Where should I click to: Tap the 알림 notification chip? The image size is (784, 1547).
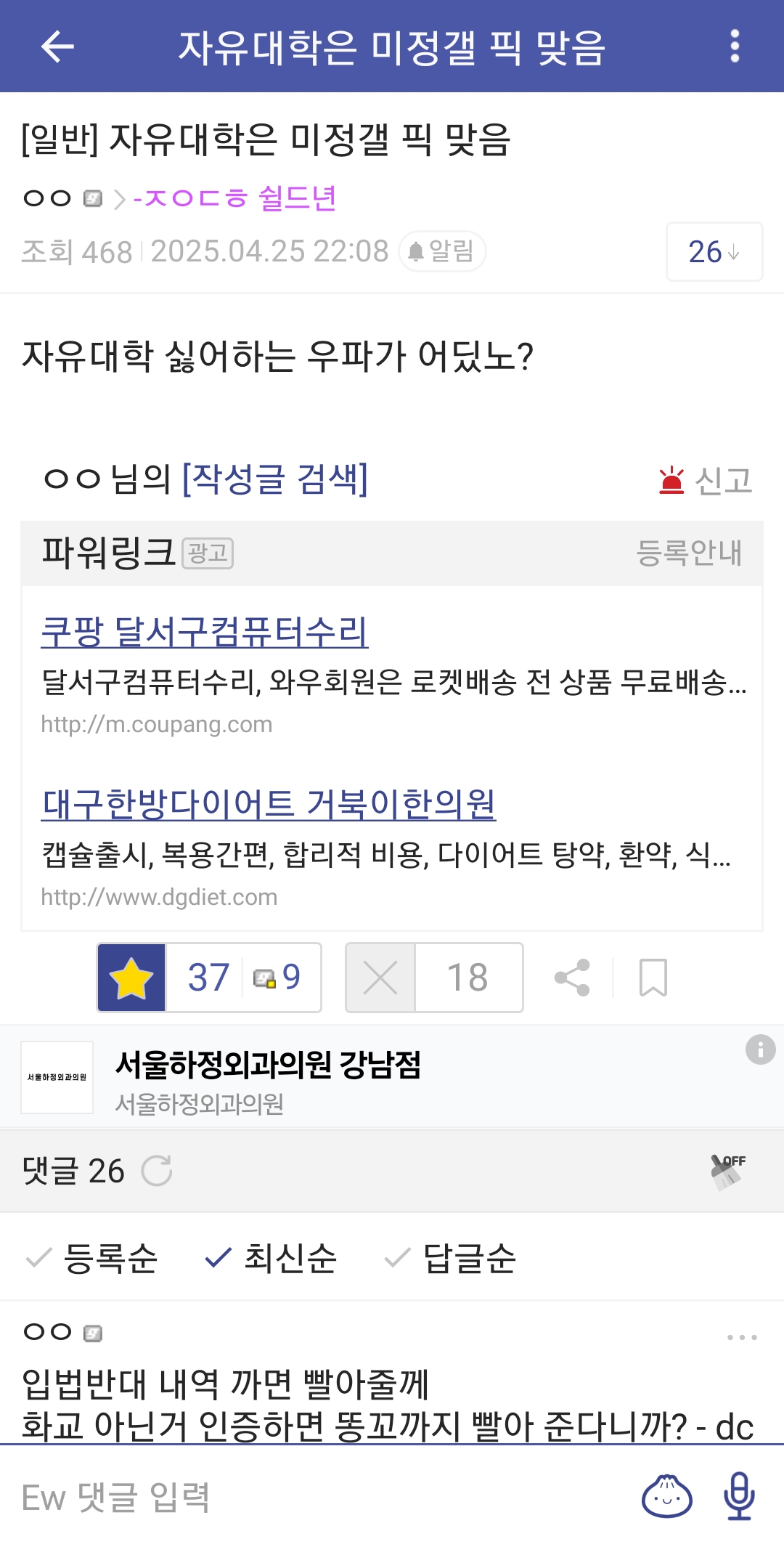pos(442,251)
